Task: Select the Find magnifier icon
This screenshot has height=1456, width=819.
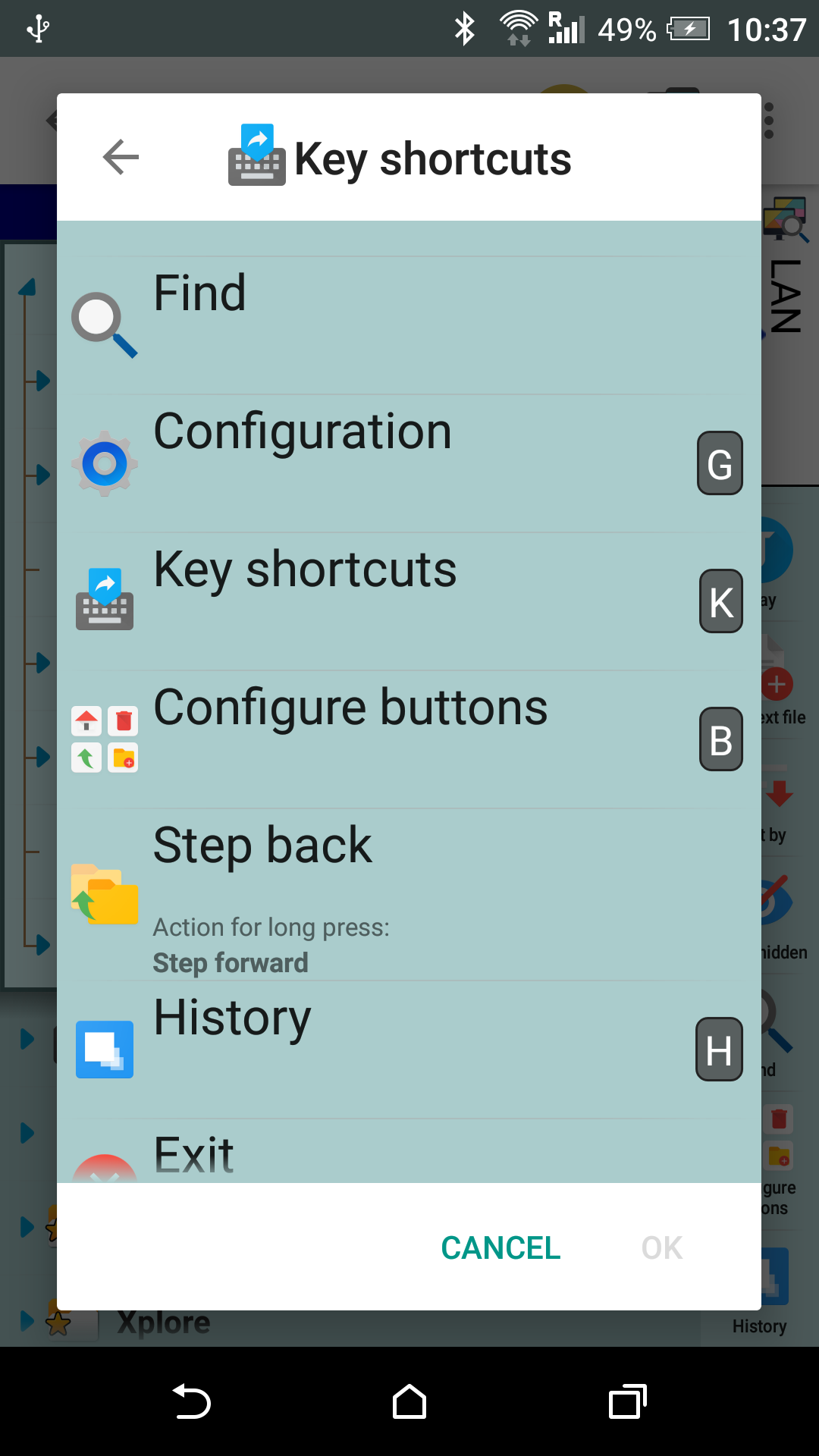Action: pos(104,322)
